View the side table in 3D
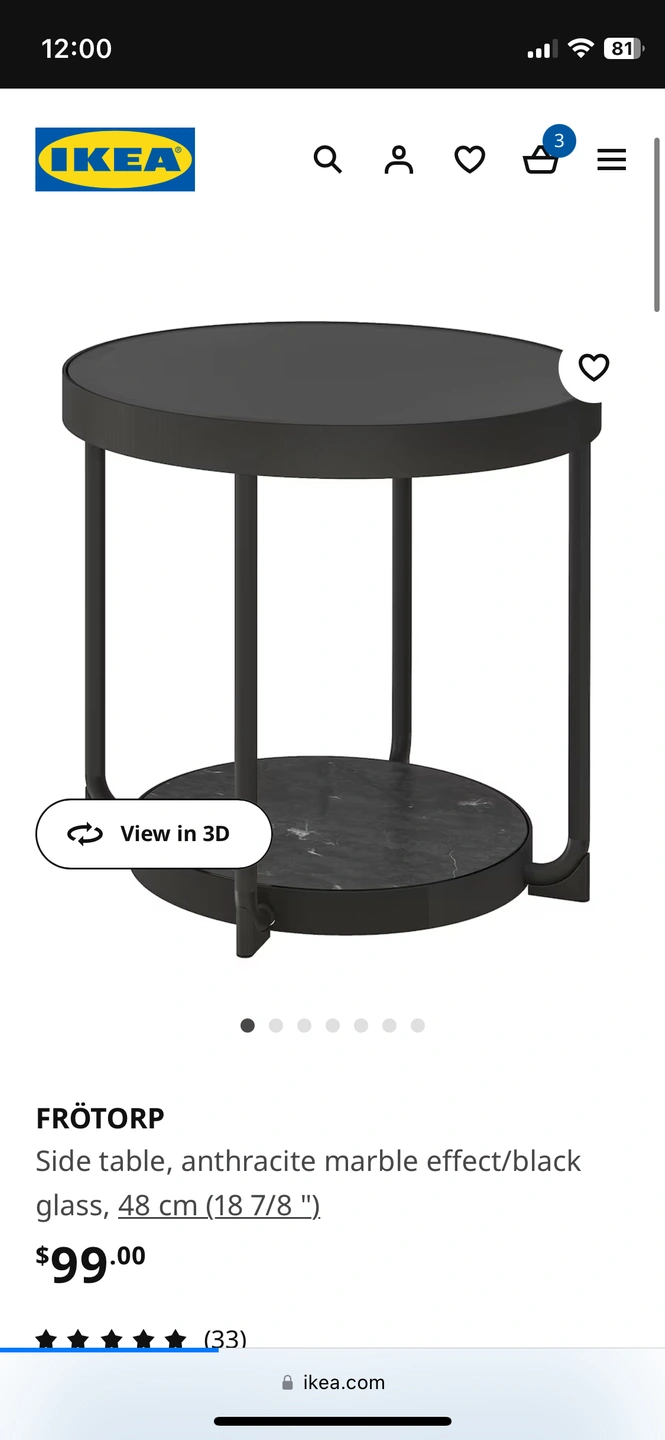665x1440 pixels. pyautogui.click(x=154, y=834)
